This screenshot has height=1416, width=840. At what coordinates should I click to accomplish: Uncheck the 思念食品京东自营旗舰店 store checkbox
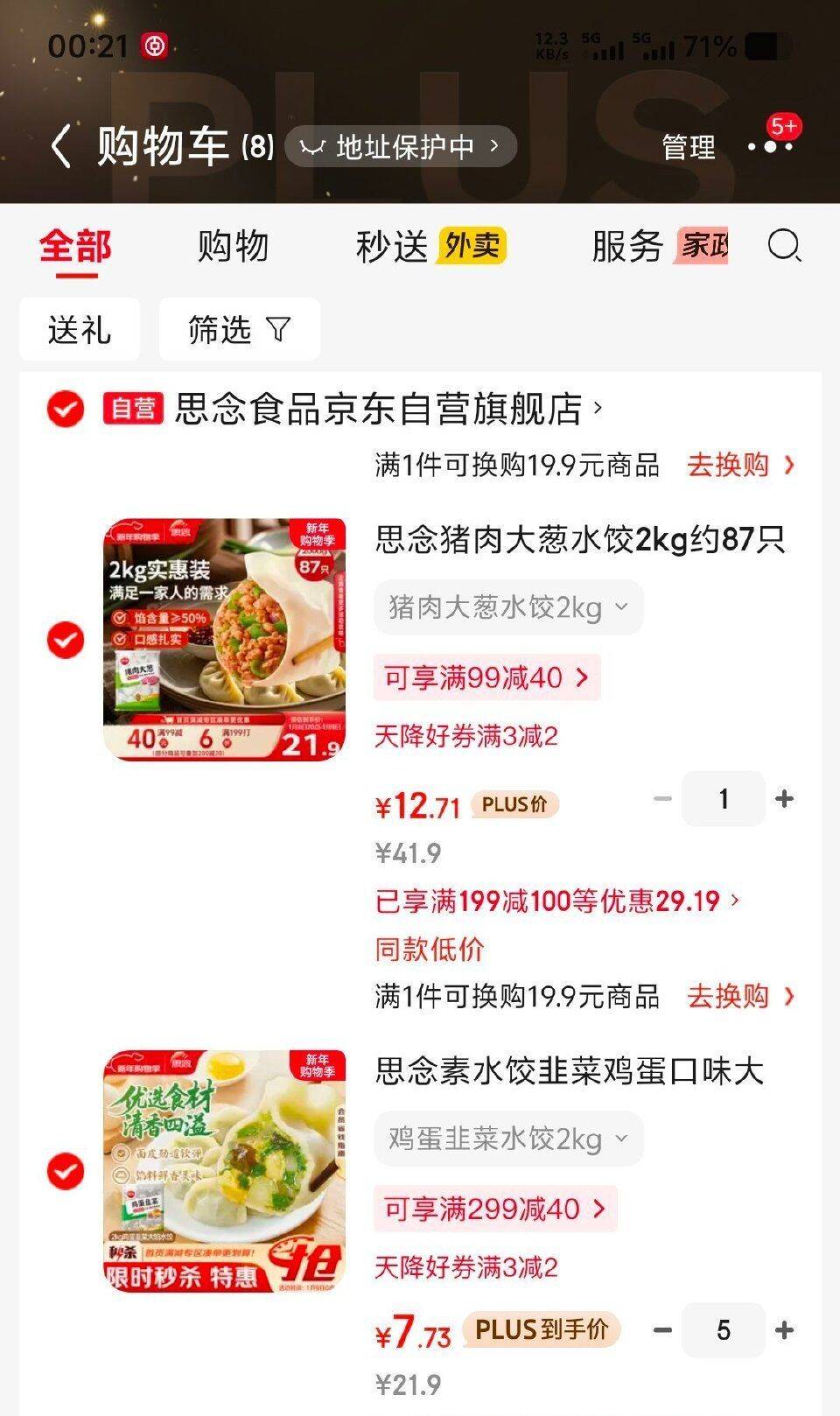[x=66, y=409]
